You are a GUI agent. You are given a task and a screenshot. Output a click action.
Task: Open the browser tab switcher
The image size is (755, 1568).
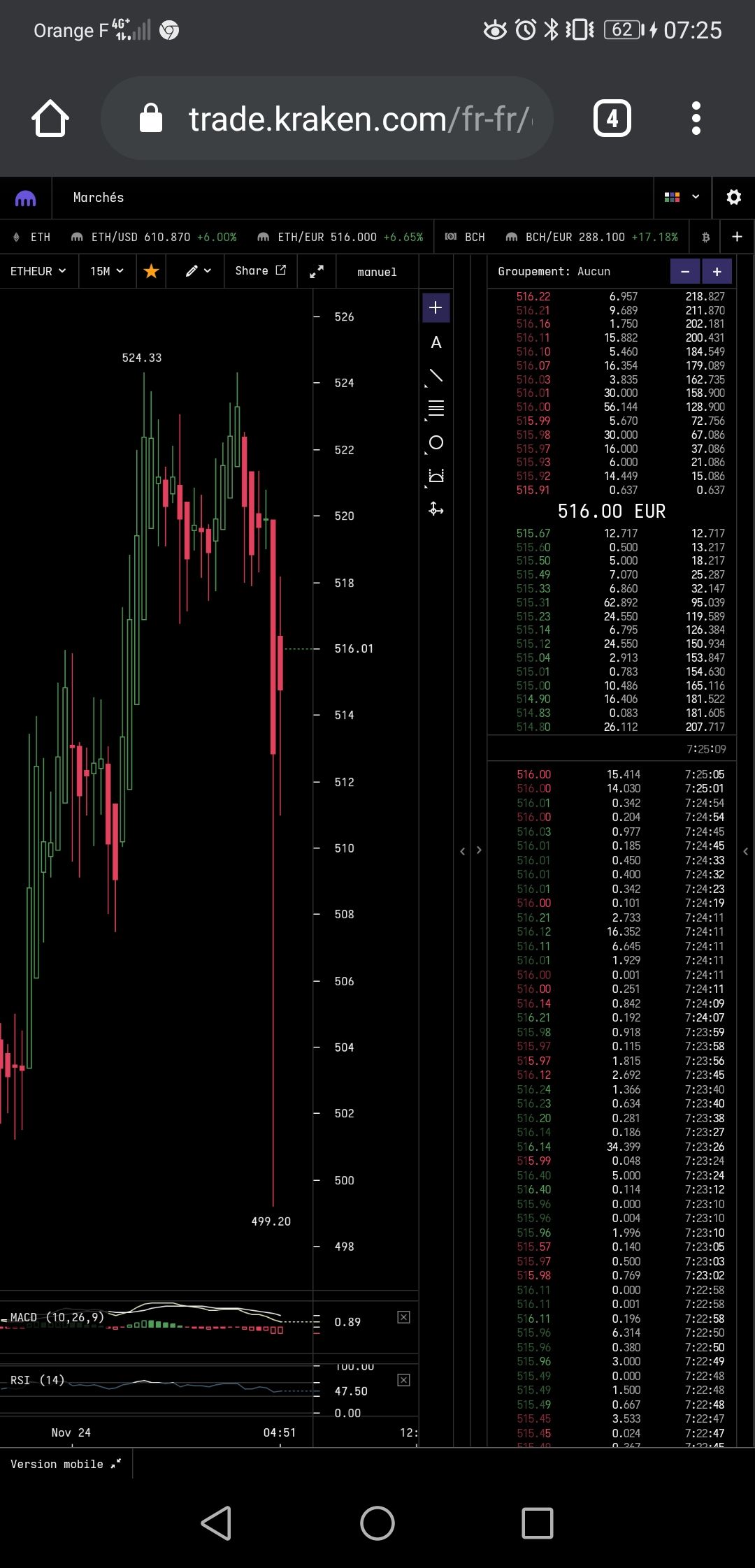[612, 118]
